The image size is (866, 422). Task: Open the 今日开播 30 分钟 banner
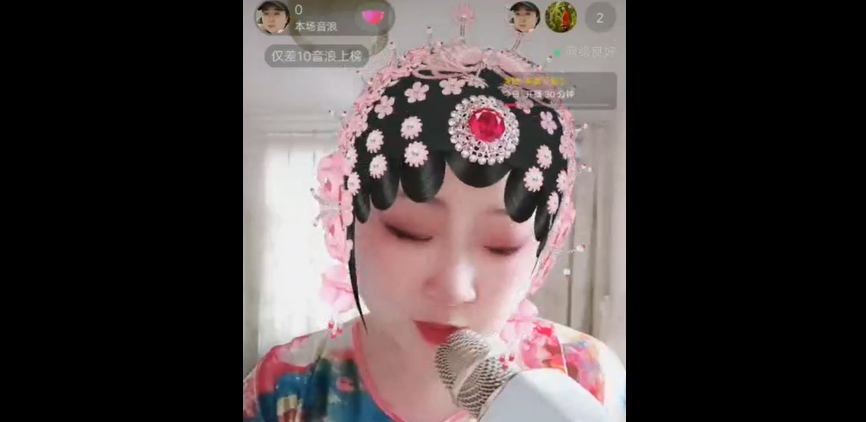[x=558, y=90]
